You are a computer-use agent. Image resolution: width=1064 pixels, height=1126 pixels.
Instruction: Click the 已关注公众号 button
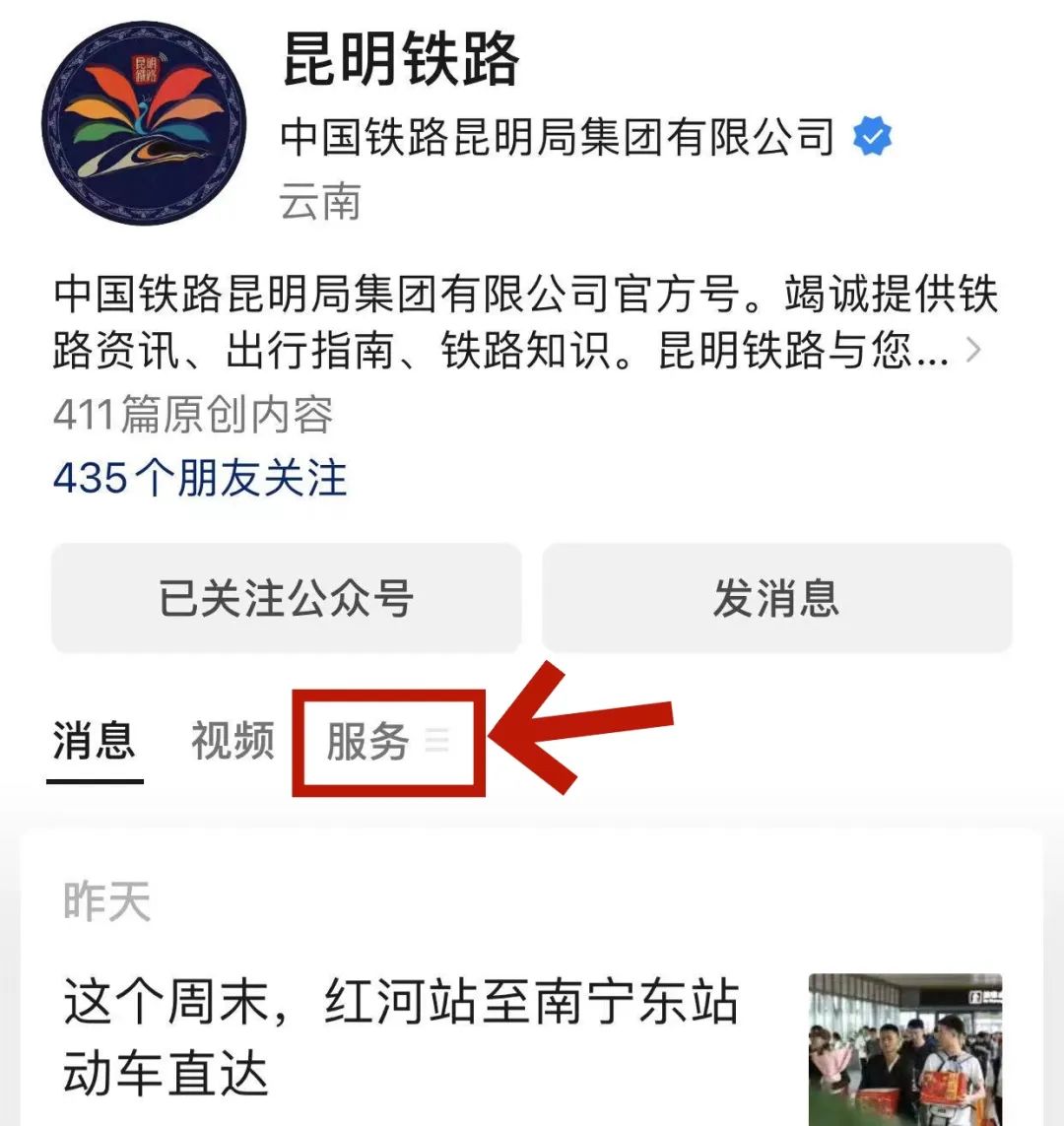(286, 597)
